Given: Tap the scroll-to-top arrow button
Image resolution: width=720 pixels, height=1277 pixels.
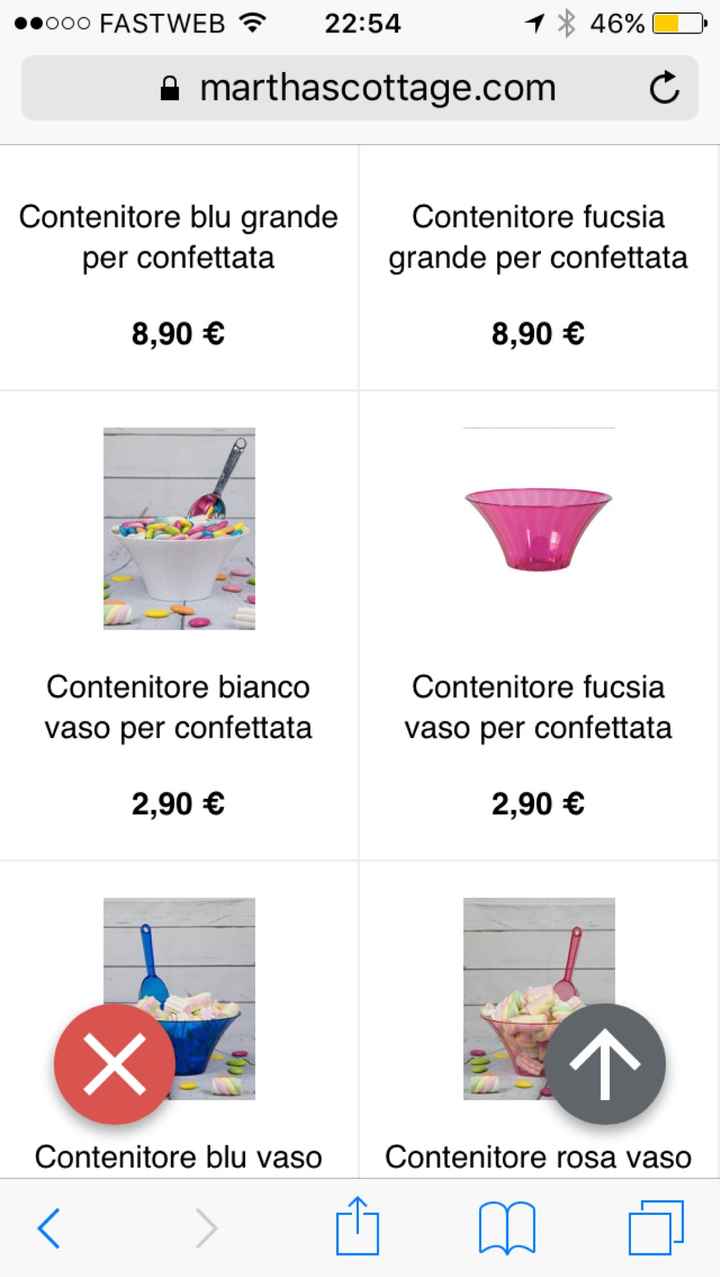Looking at the screenshot, I should [x=605, y=1065].
